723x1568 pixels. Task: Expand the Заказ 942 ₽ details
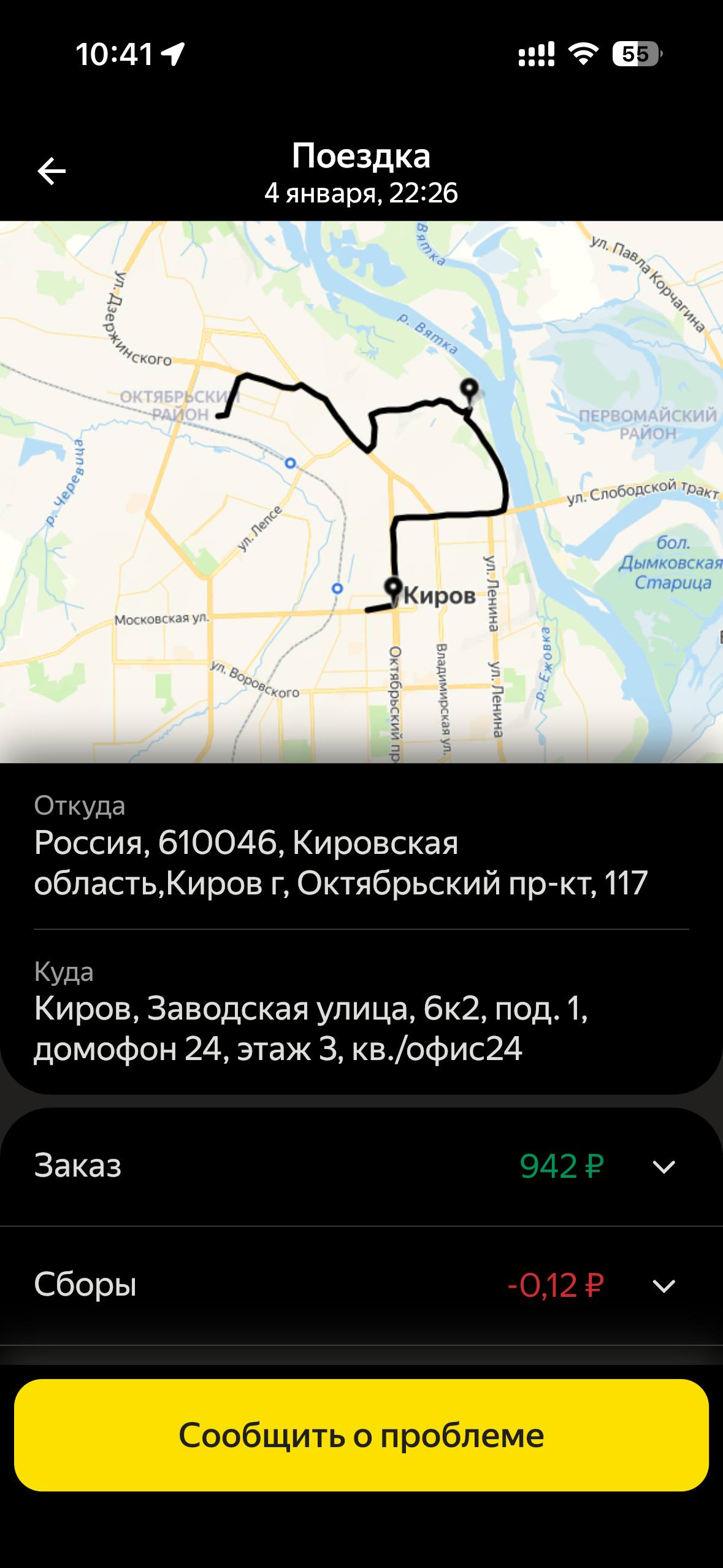tap(664, 1167)
